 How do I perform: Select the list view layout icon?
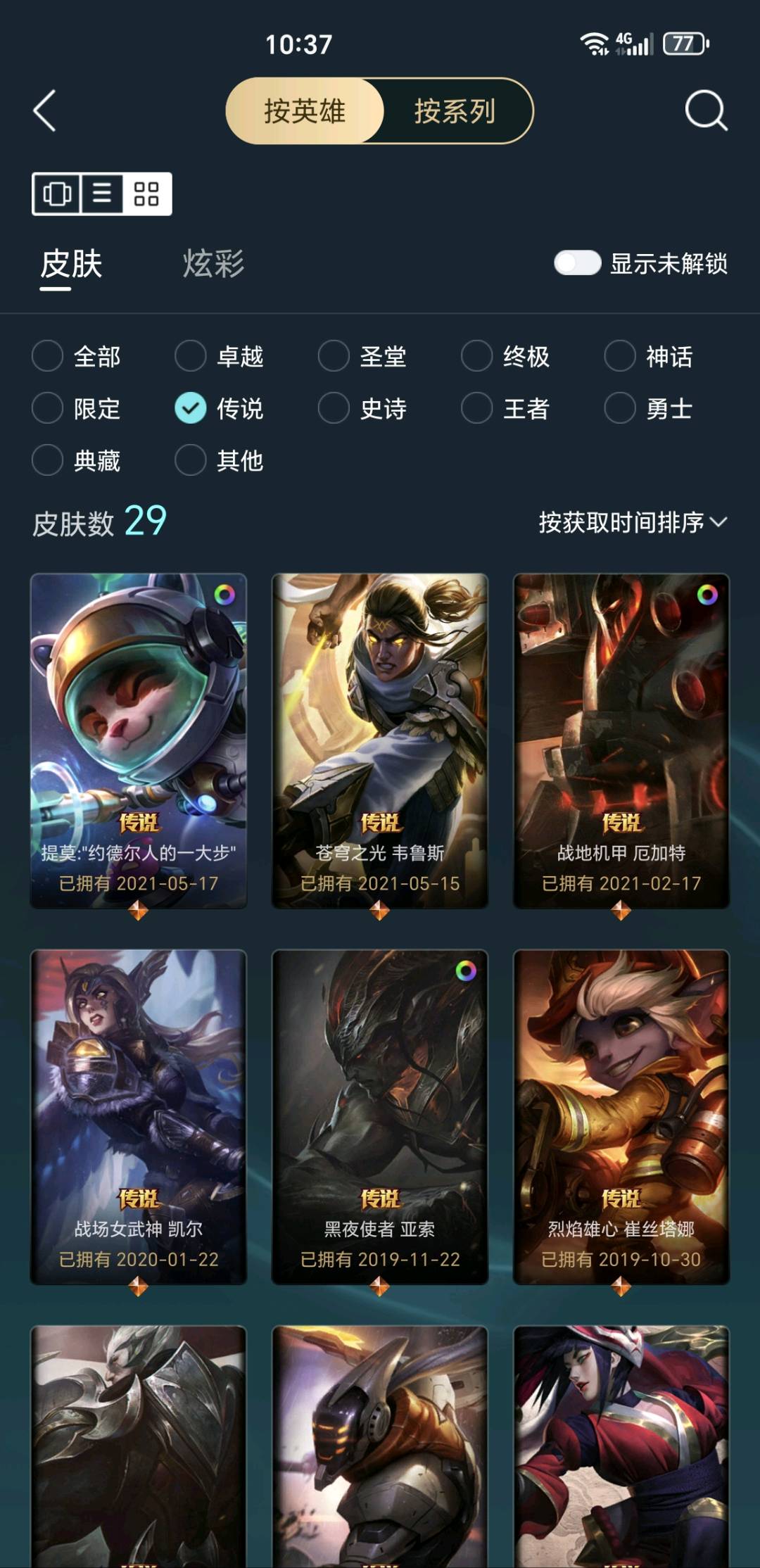(x=102, y=194)
